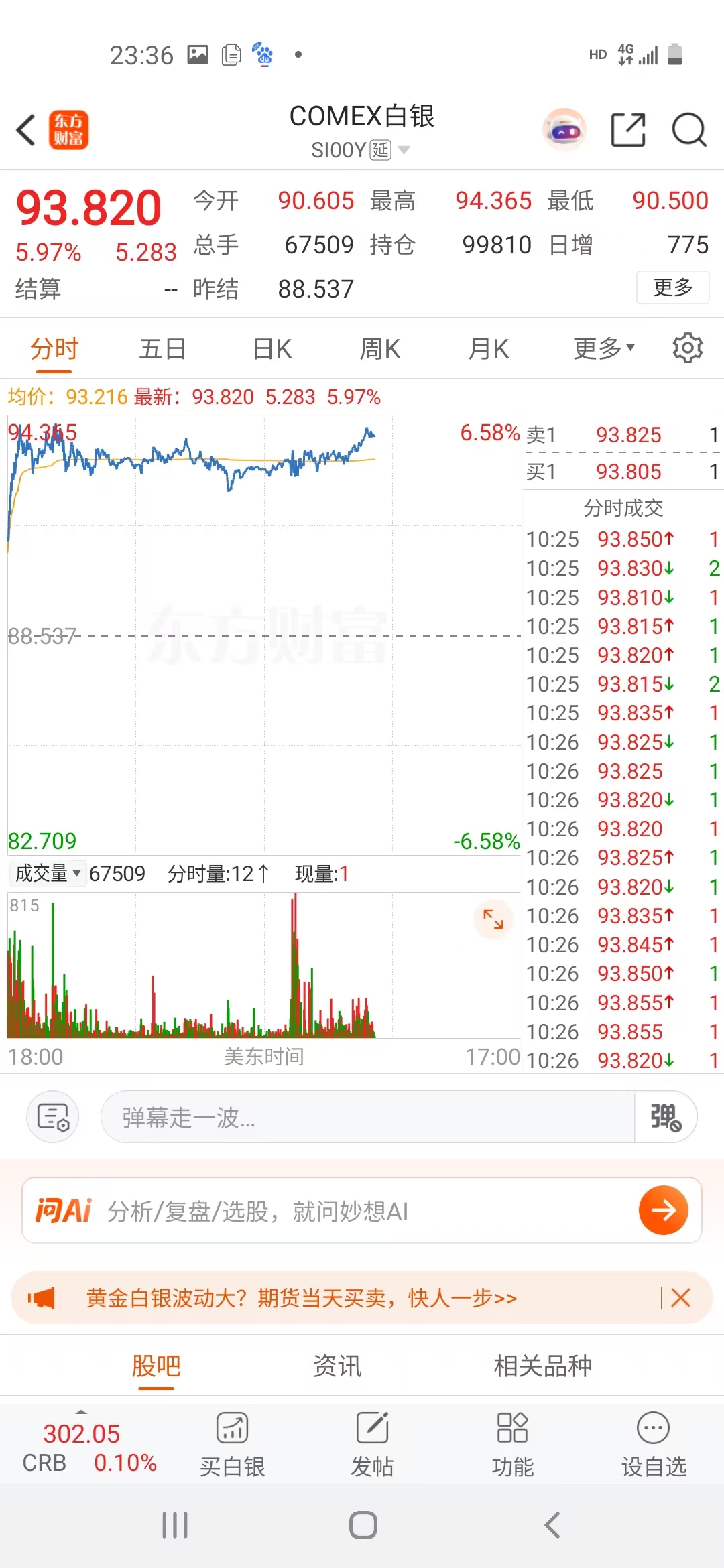Switch to the 资讯 tab
Viewport: 724px width, 1568px height.
337,1365
